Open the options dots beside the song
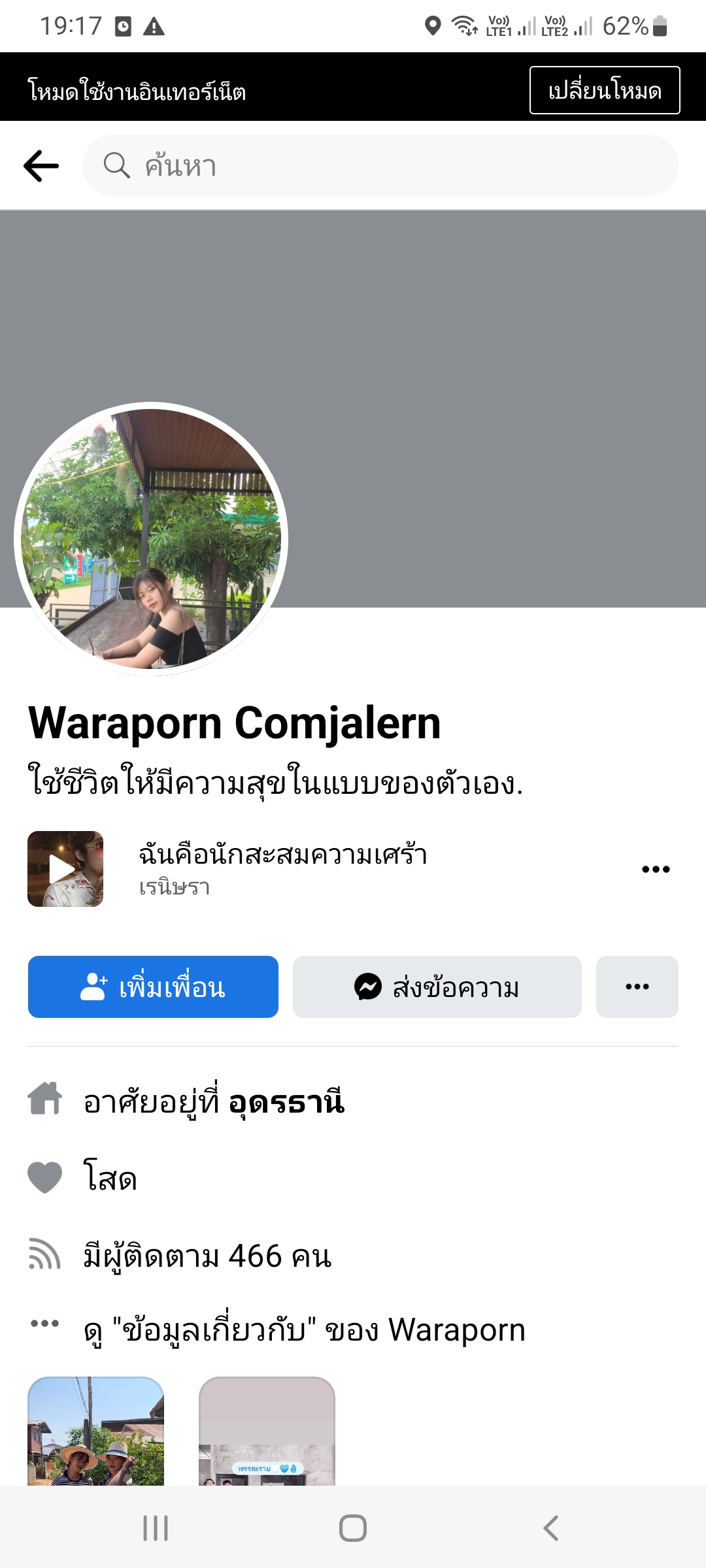The height and width of the screenshot is (1568, 706). pyautogui.click(x=656, y=869)
